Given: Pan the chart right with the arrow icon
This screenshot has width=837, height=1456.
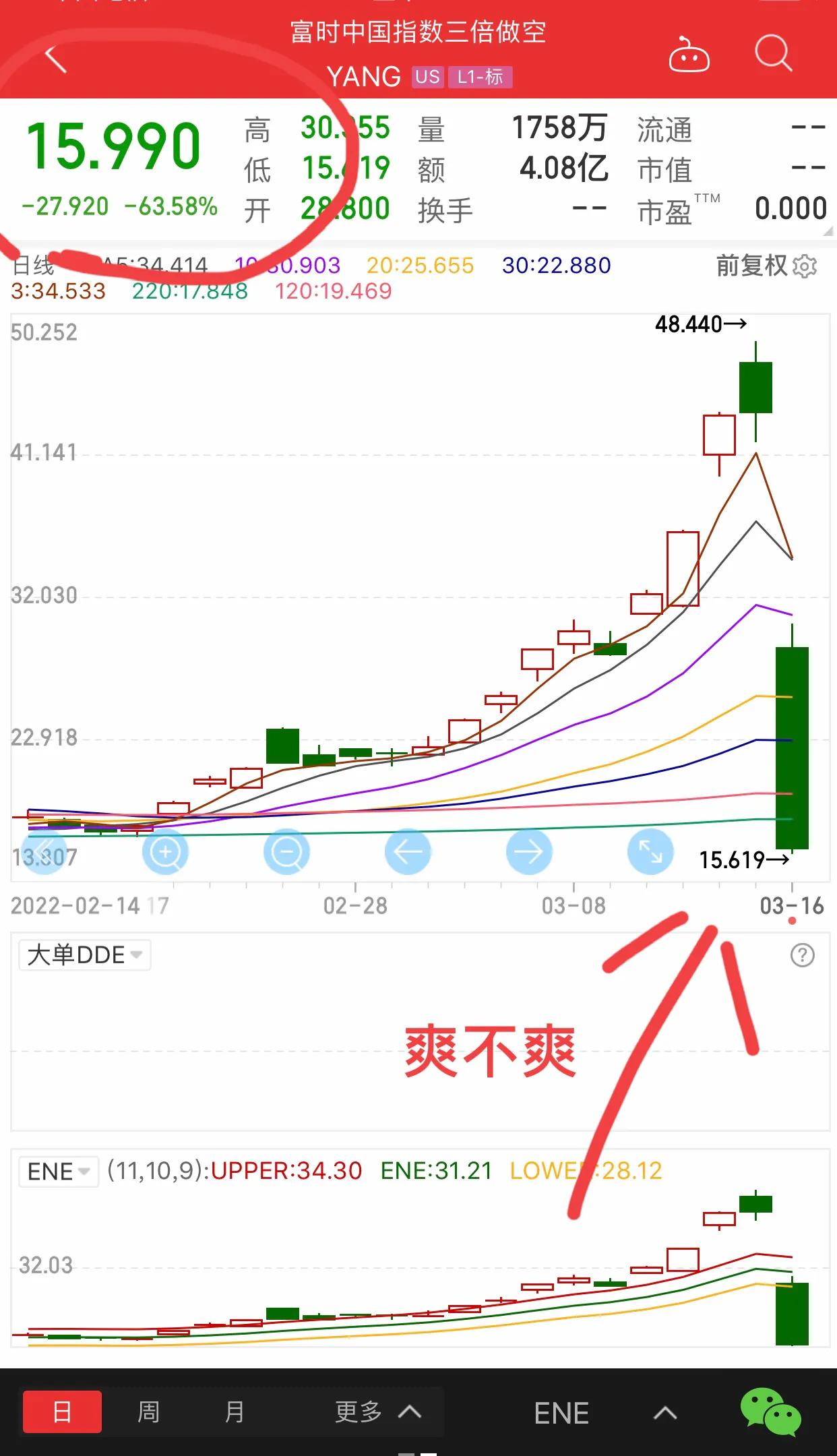Looking at the screenshot, I should point(529,851).
